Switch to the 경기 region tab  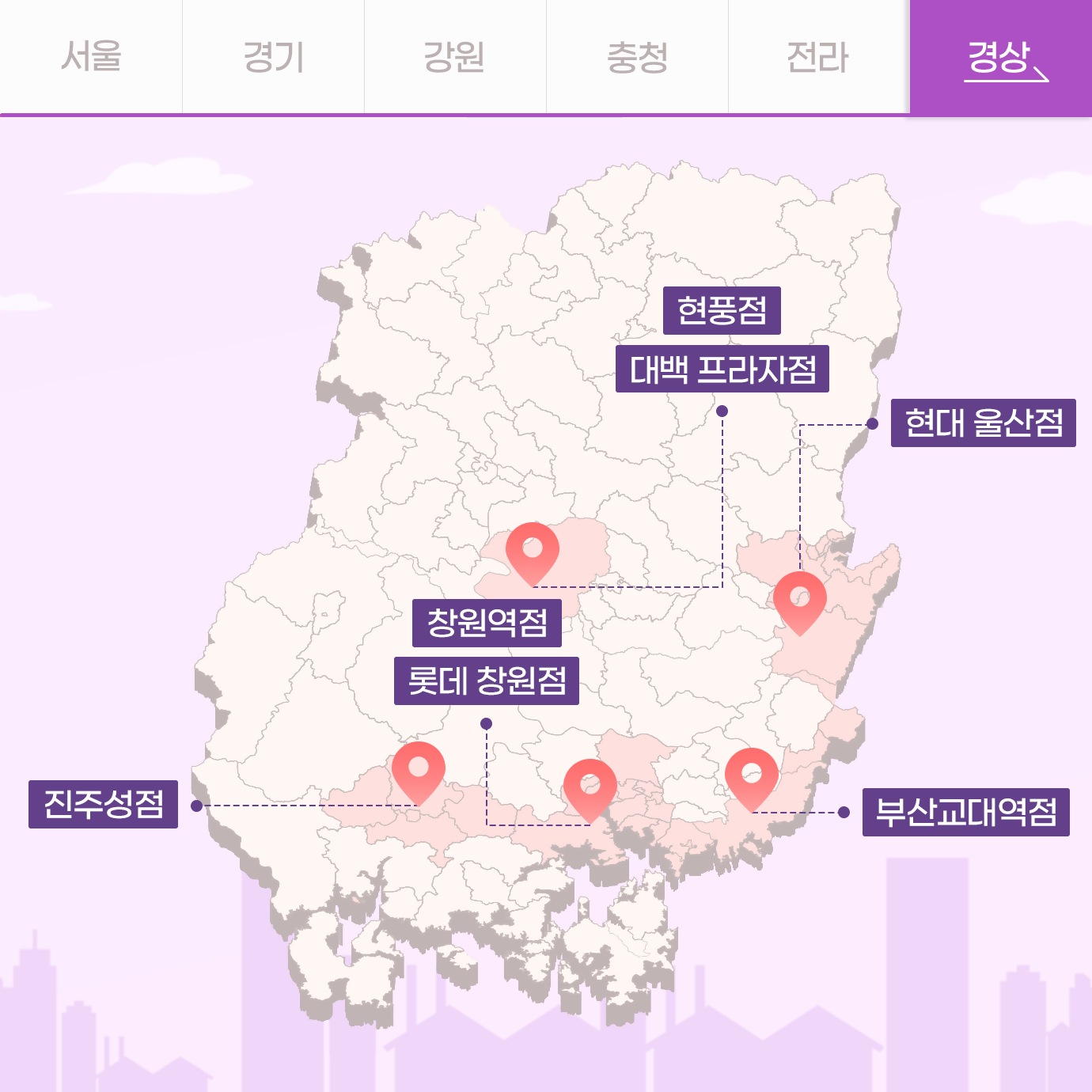tap(273, 57)
